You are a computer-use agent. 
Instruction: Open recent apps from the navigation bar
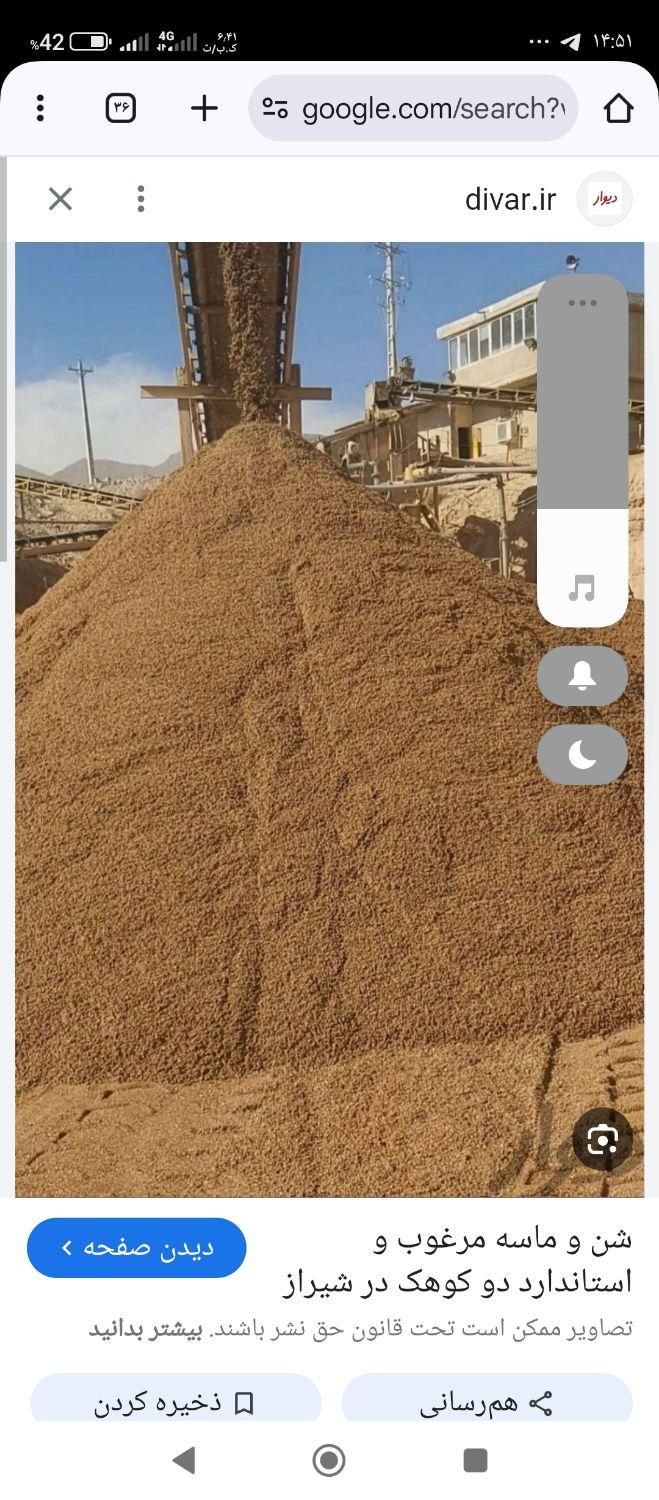pyautogui.click(x=475, y=1461)
